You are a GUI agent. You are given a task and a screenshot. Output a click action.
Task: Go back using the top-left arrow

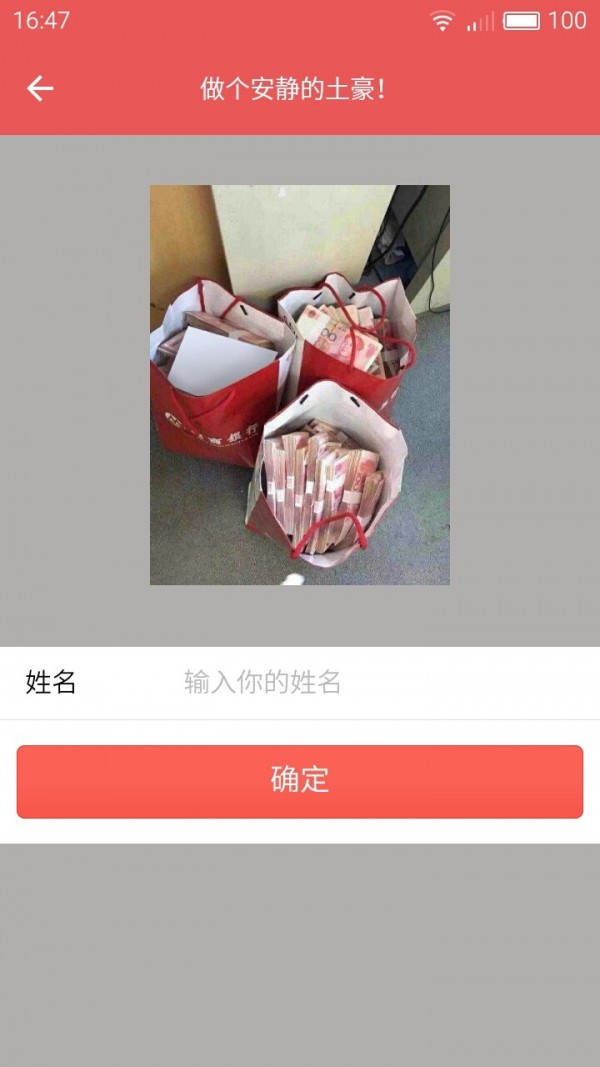(x=39, y=88)
